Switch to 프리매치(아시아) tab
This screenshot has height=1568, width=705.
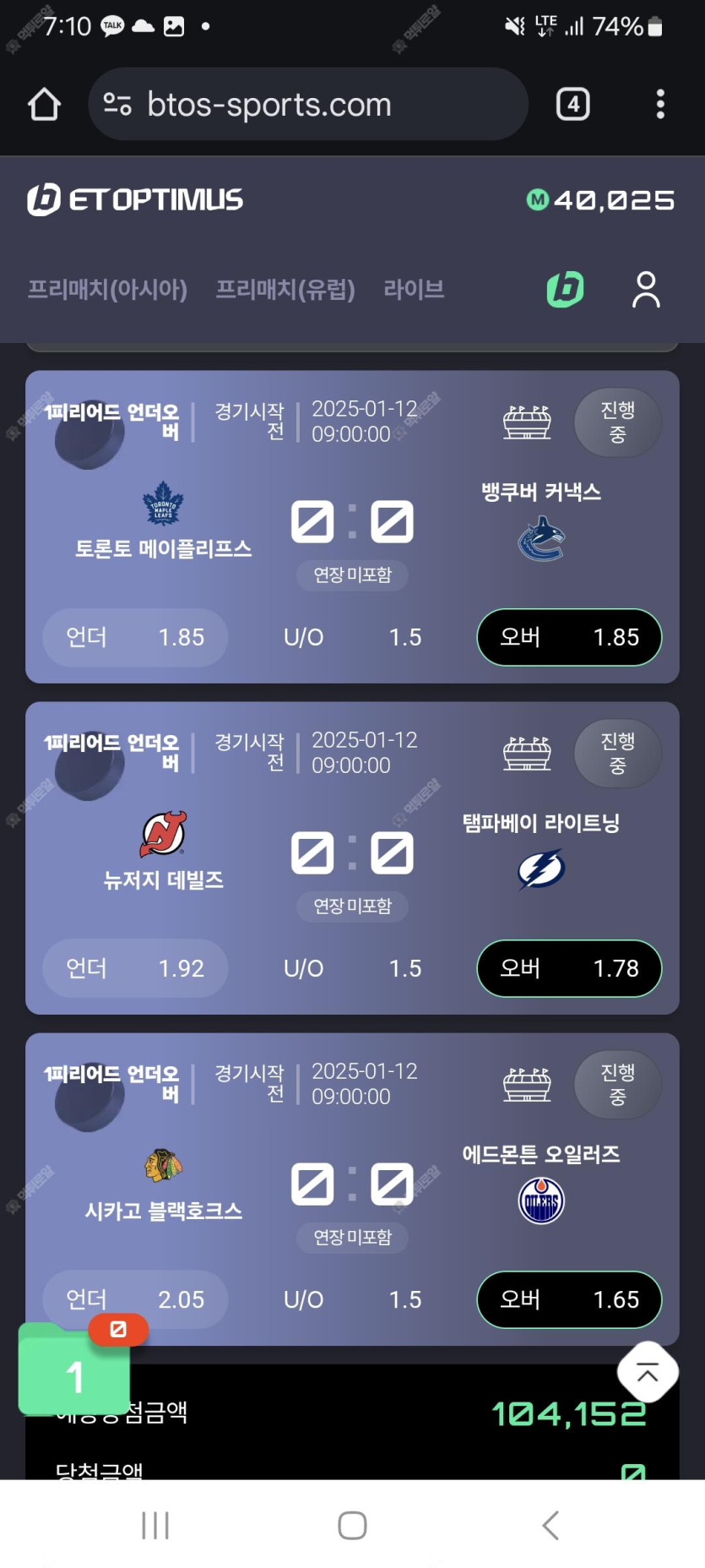click(x=107, y=290)
